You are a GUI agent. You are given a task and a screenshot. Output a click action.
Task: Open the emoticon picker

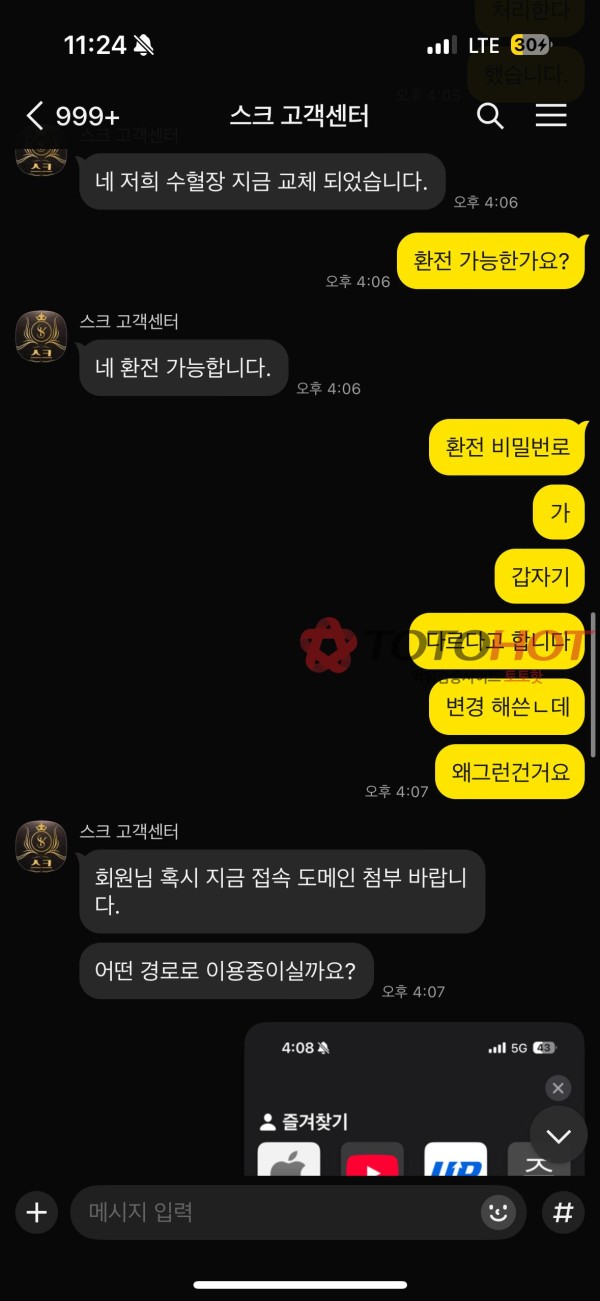pos(497,1213)
